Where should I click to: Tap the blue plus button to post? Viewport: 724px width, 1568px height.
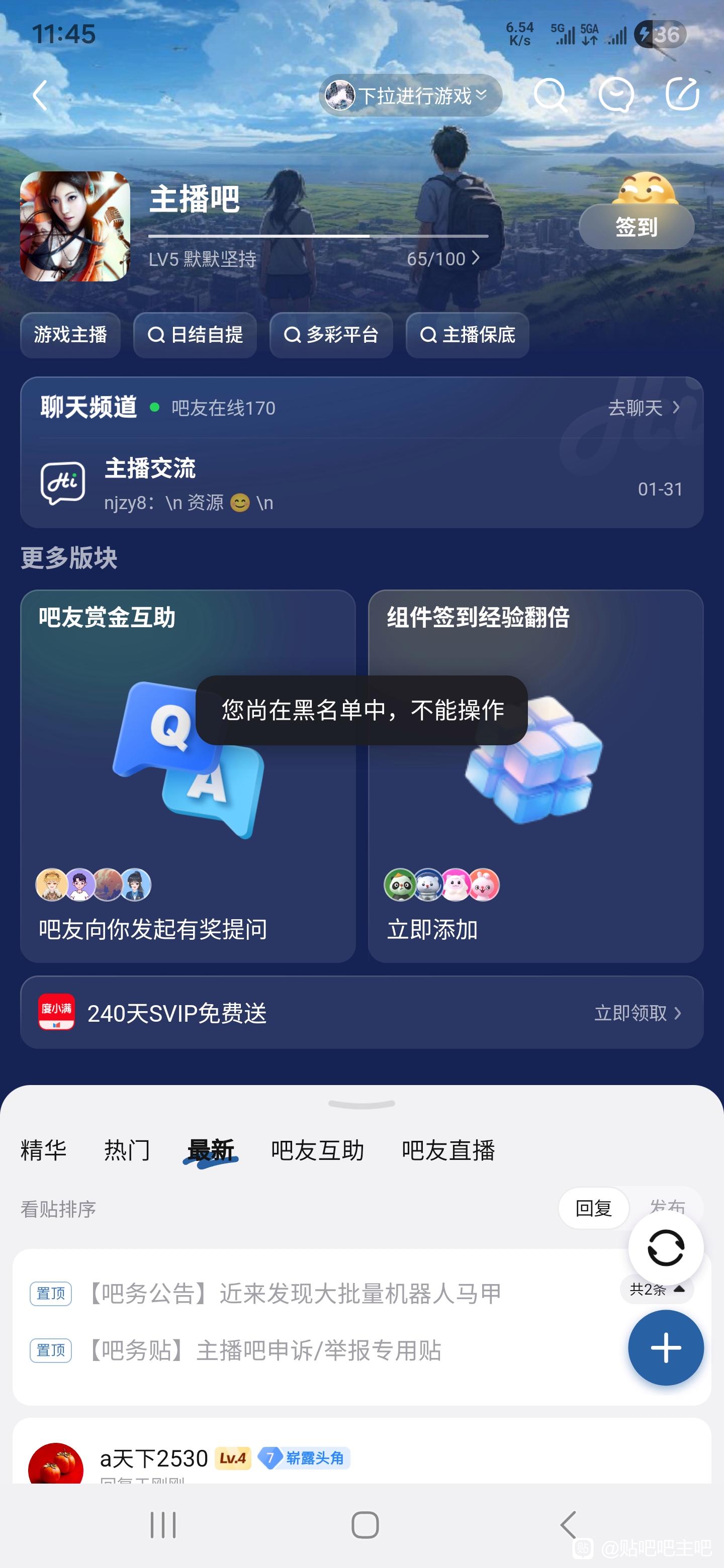[666, 1347]
